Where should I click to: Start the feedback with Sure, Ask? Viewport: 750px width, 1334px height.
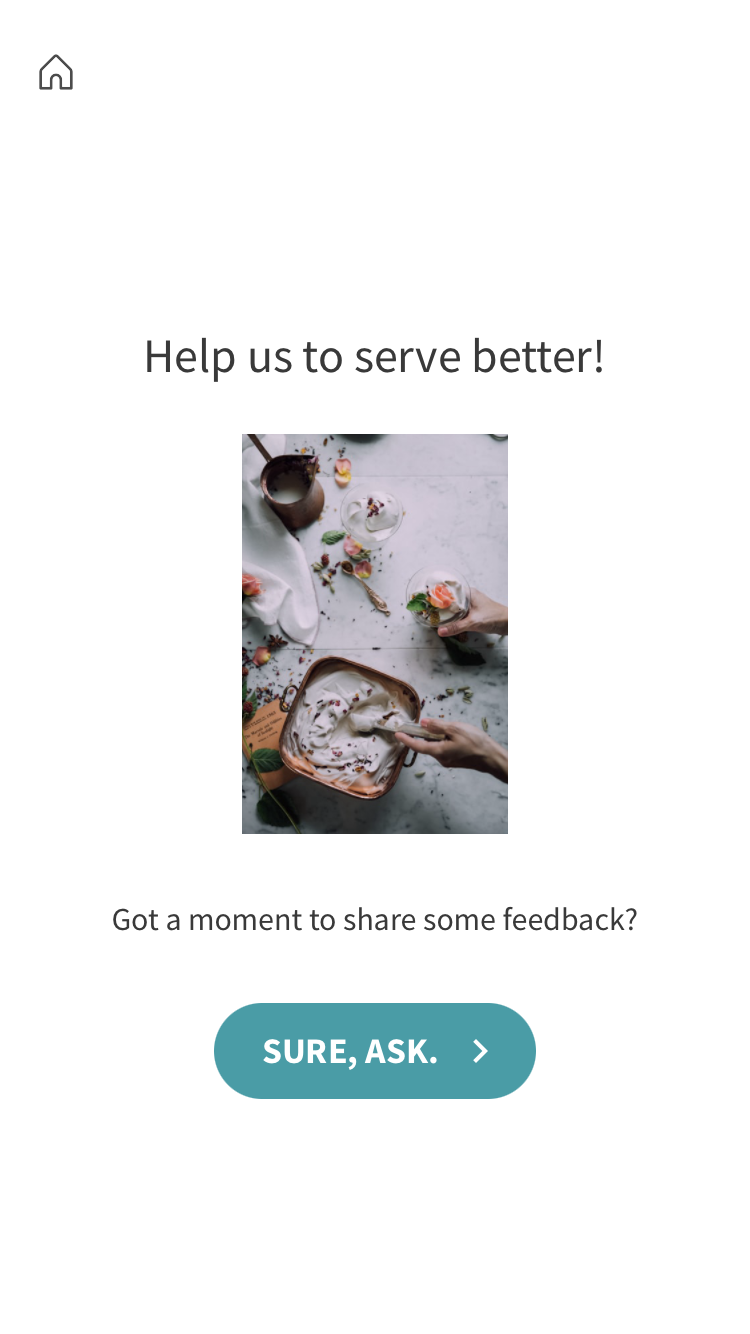point(374,1051)
